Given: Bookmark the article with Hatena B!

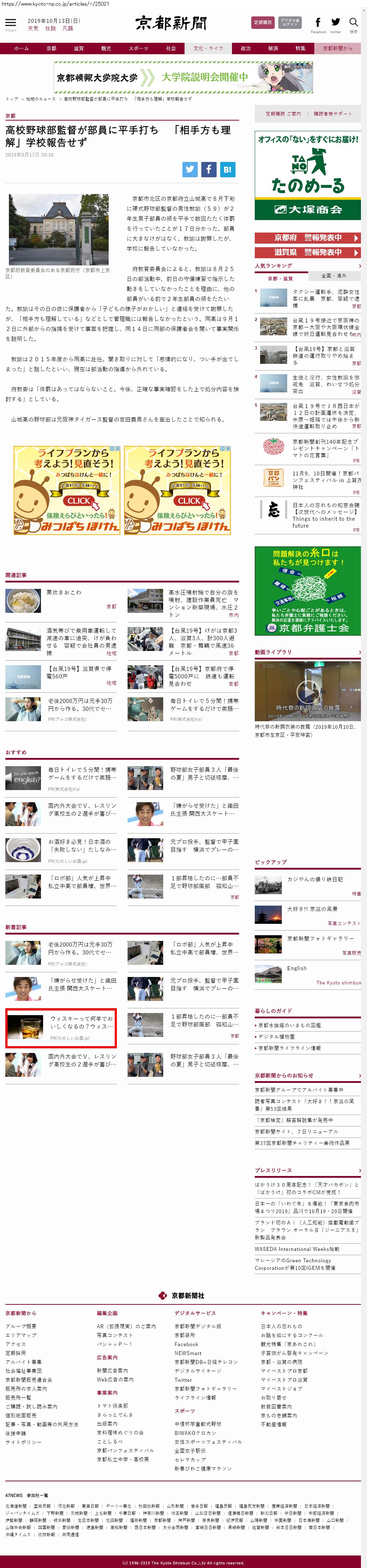Looking at the screenshot, I should pos(227,169).
